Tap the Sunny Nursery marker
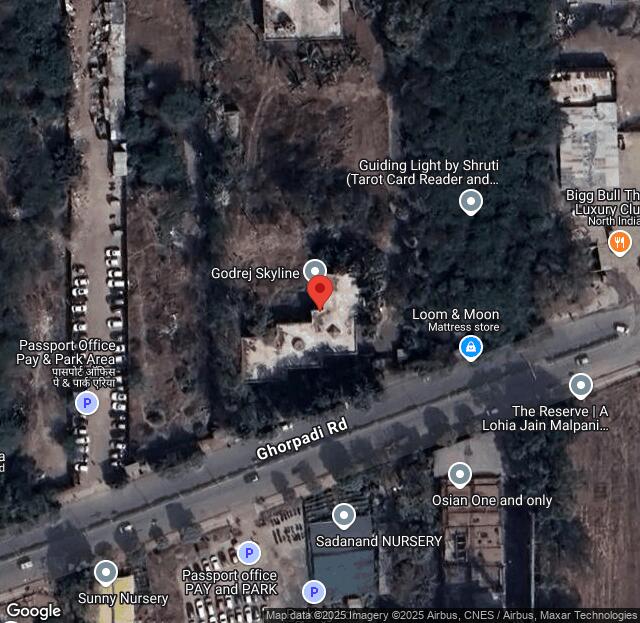The width and height of the screenshot is (640, 623). tap(106, 573)
